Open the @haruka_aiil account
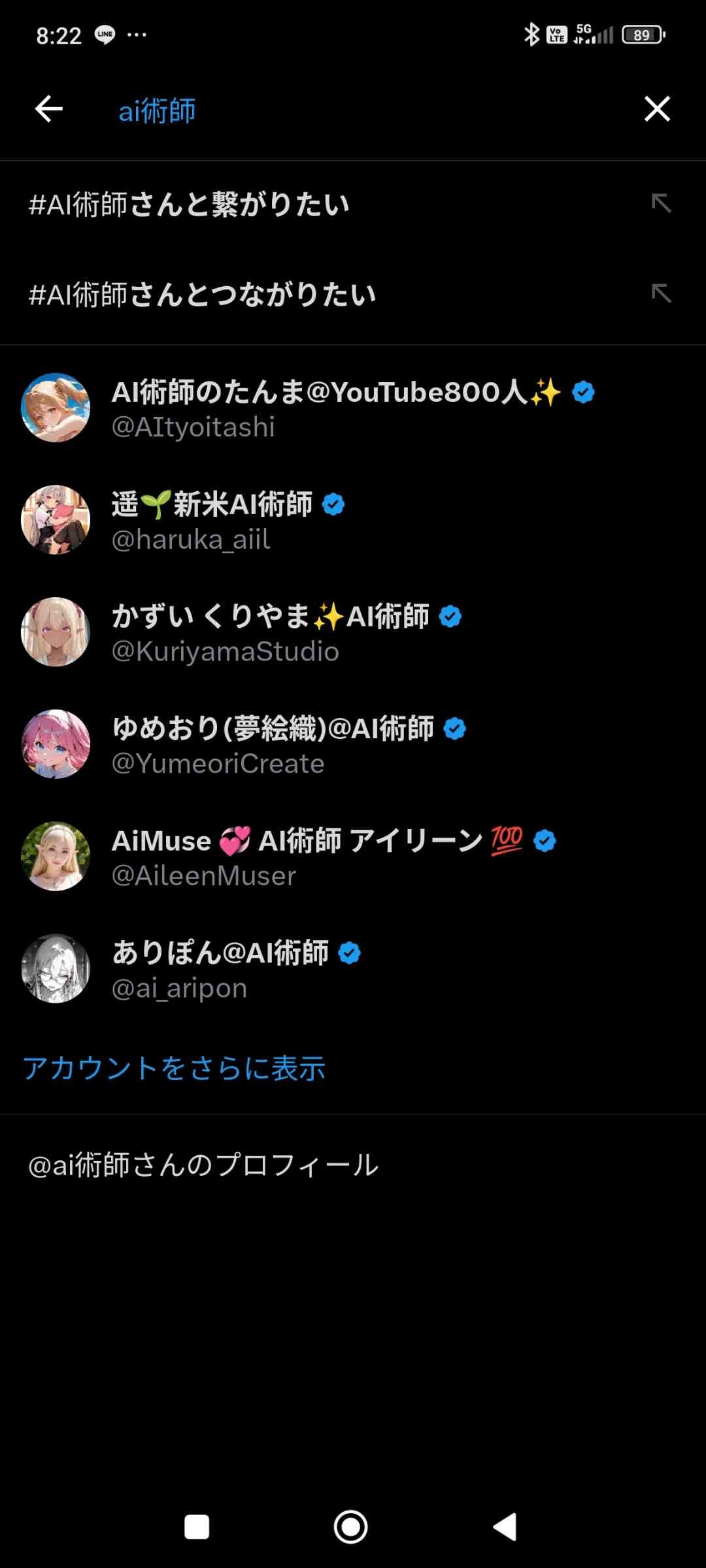706x1568 pixels. pyautogui.click(x=229, y=521)
